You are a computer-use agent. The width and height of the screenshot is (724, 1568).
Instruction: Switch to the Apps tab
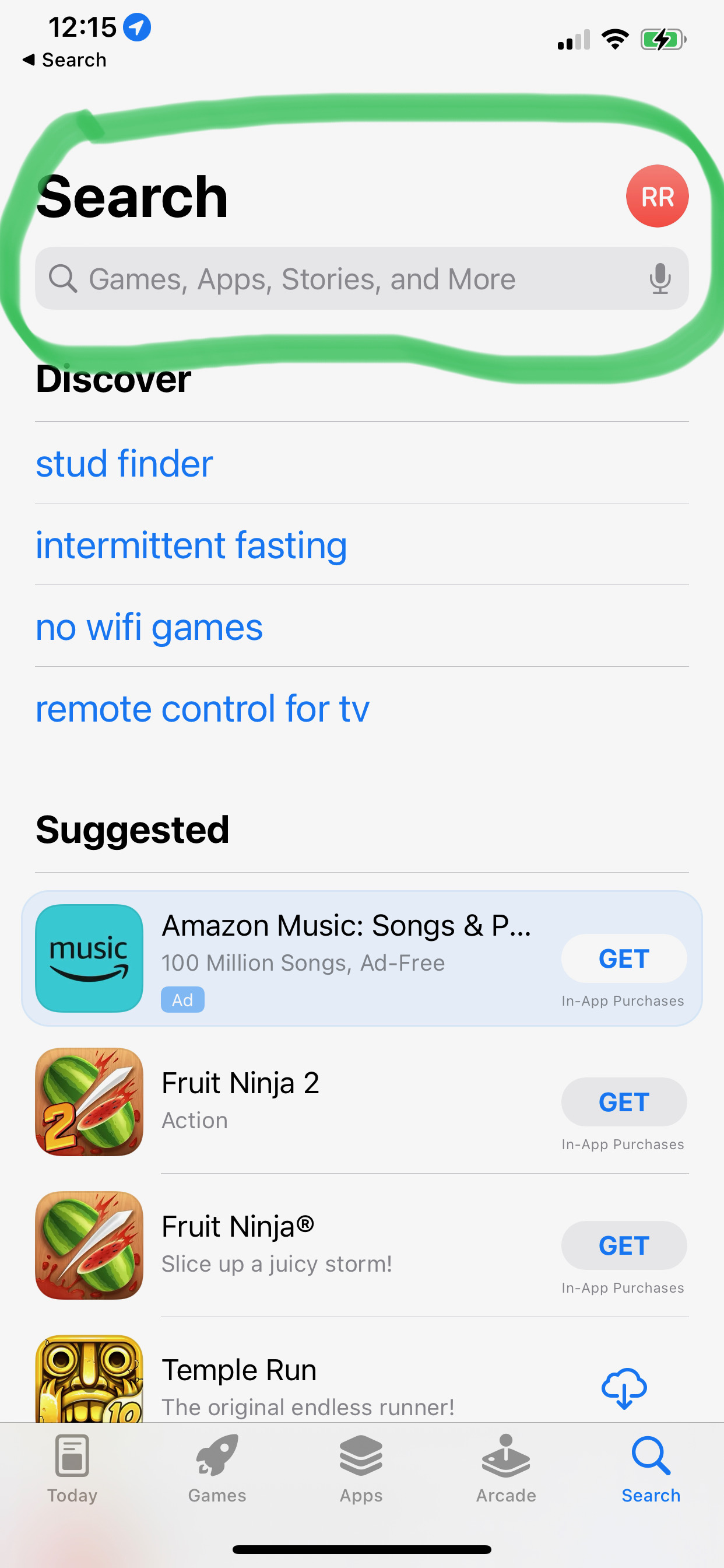click(x=361, y=1468)
